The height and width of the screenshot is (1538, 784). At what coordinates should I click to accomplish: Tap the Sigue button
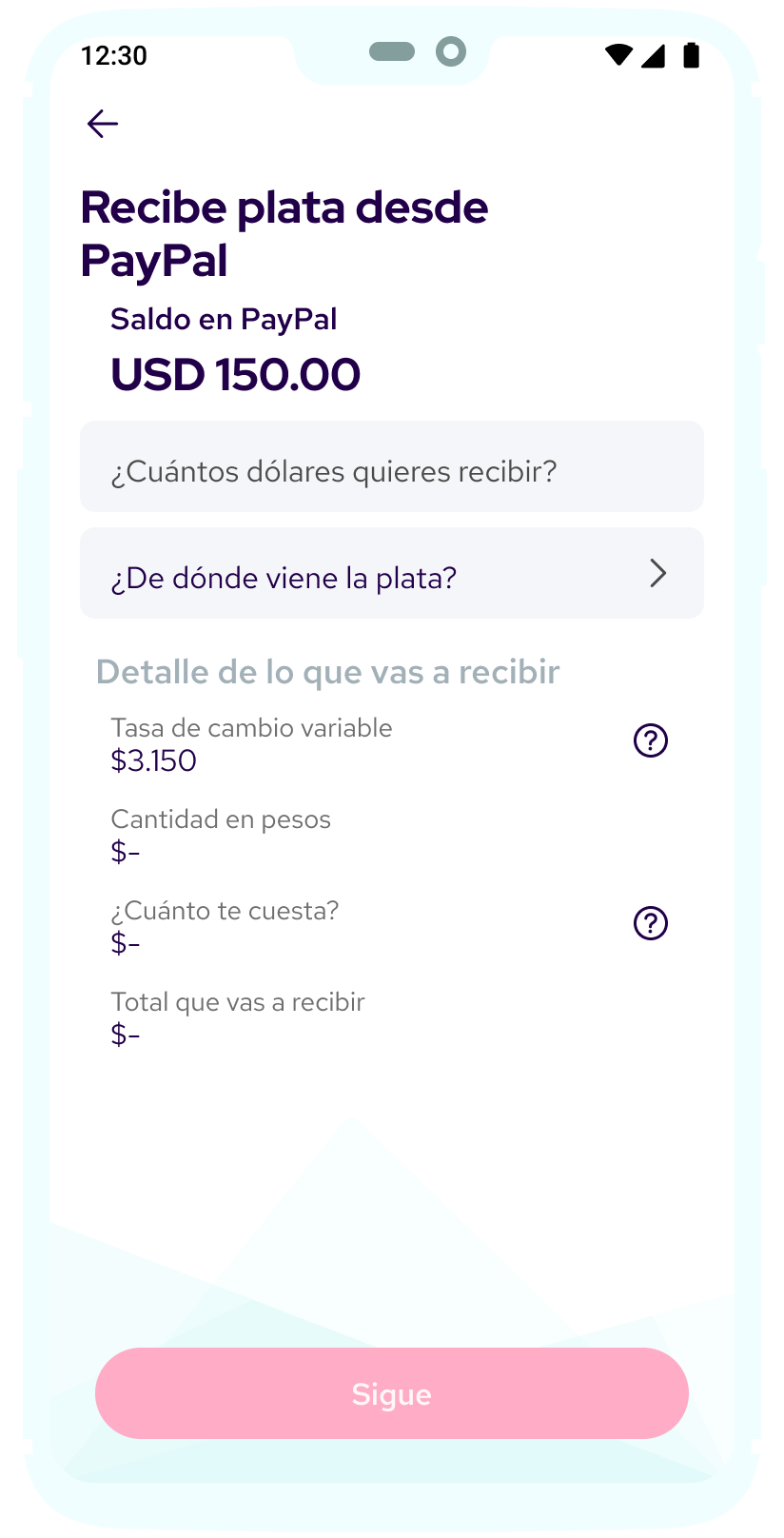(391, 1393)
